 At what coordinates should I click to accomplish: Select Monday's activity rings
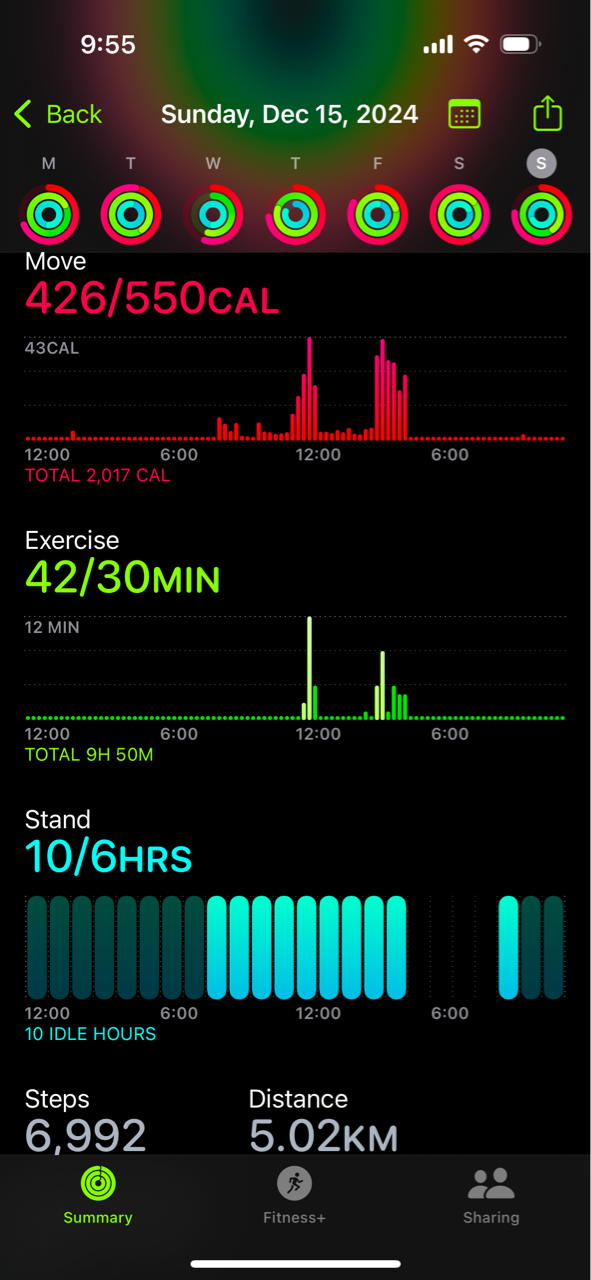(x=49, y=214)
